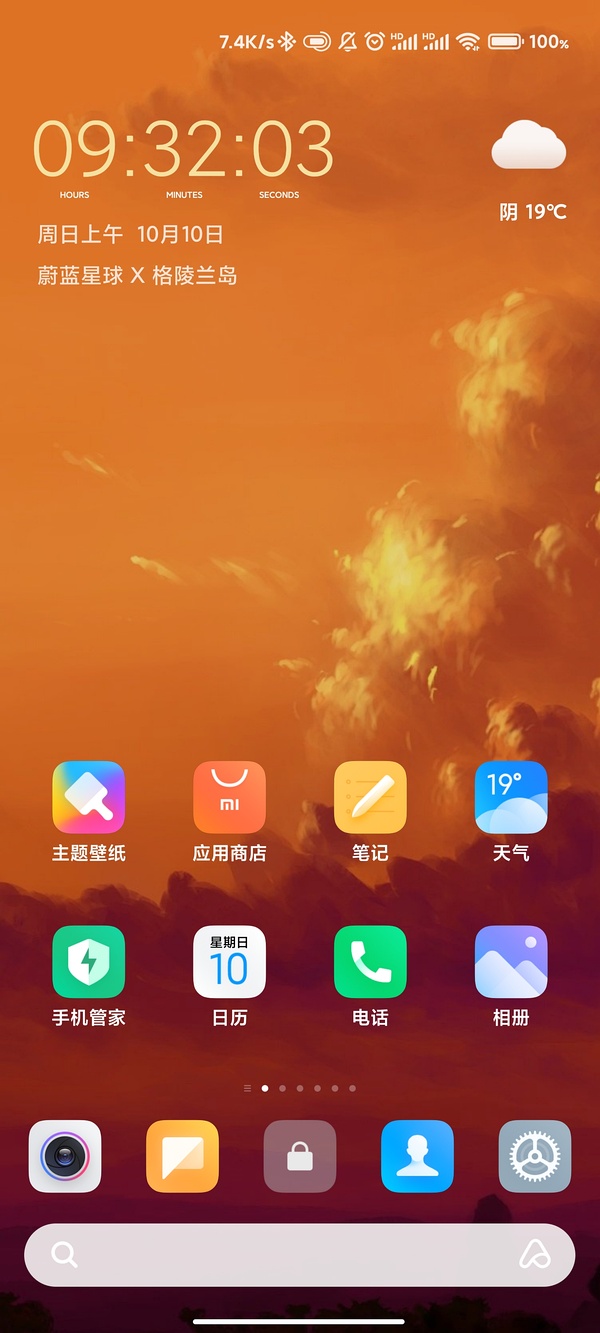Launch the camera from the dock
The width and height of the screenshot is (600, 1333).
pos(65,1157)
